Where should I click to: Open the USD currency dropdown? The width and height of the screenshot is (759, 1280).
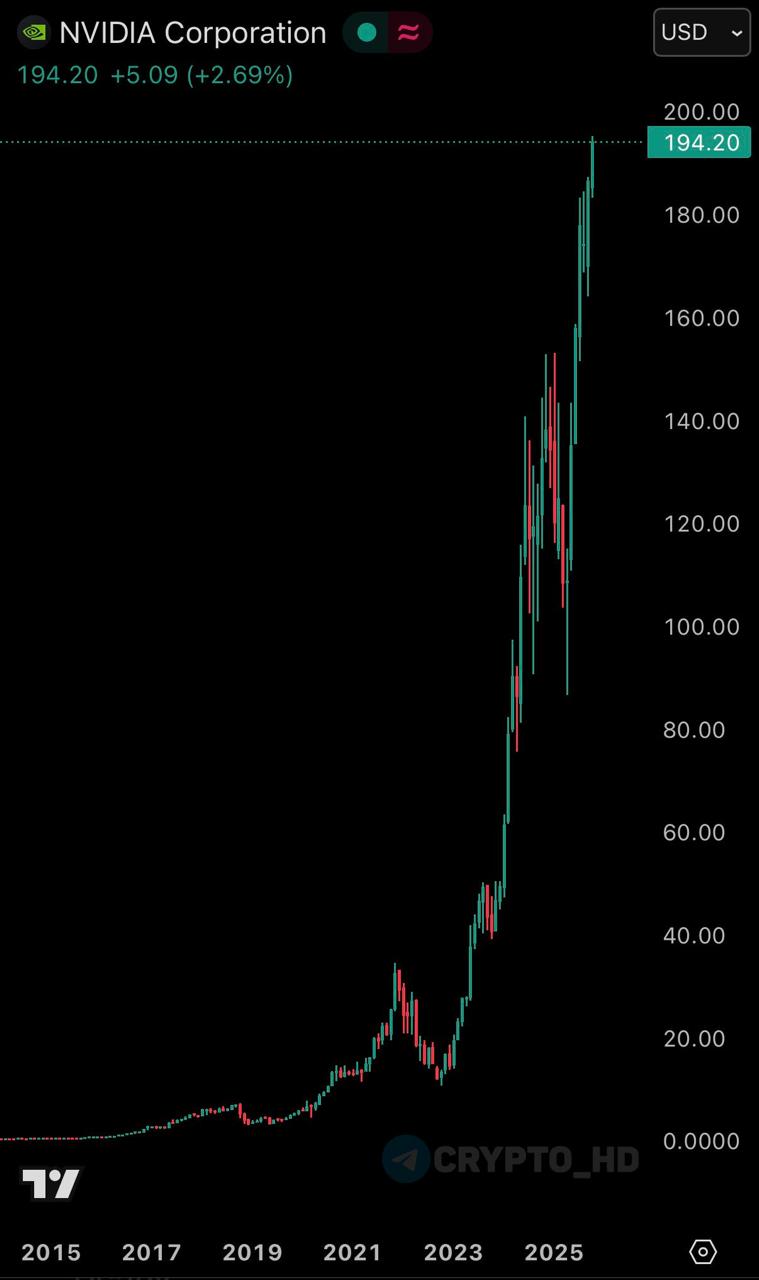coord(701,32)
